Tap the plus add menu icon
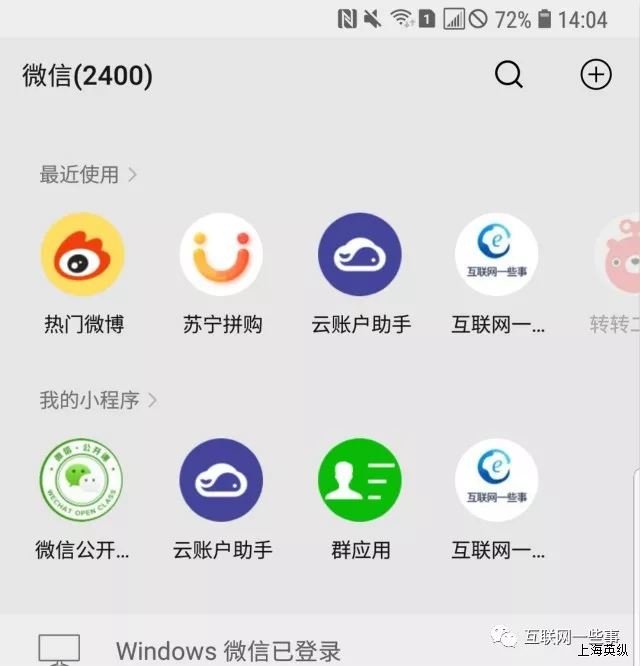The image size is (640, 666). (596, 75)
